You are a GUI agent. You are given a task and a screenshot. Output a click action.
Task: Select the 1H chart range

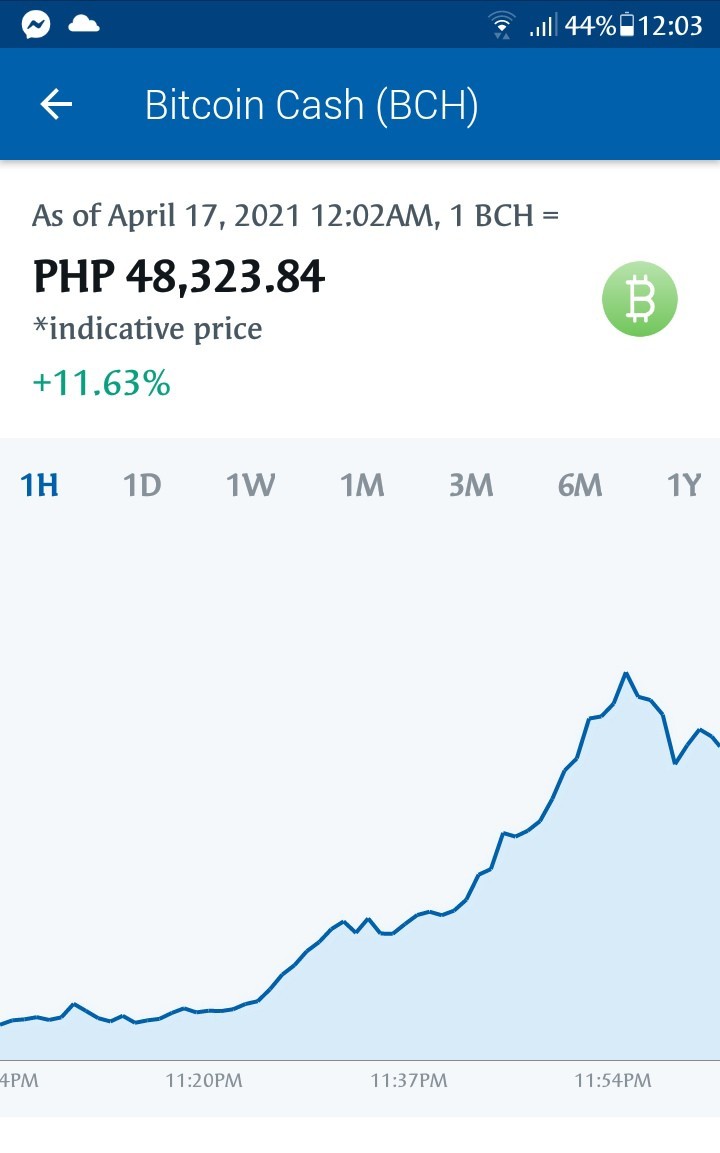[x=39, y=485]
